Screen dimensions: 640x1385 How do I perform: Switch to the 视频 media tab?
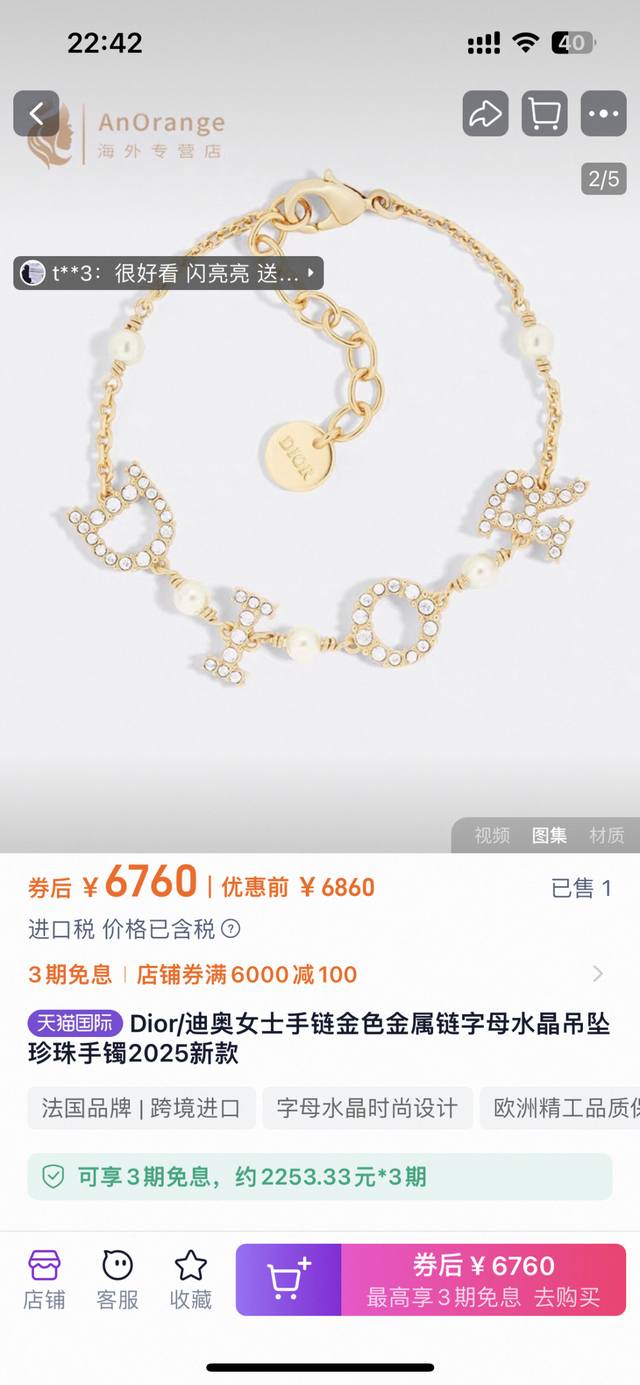tap(492, 835)
